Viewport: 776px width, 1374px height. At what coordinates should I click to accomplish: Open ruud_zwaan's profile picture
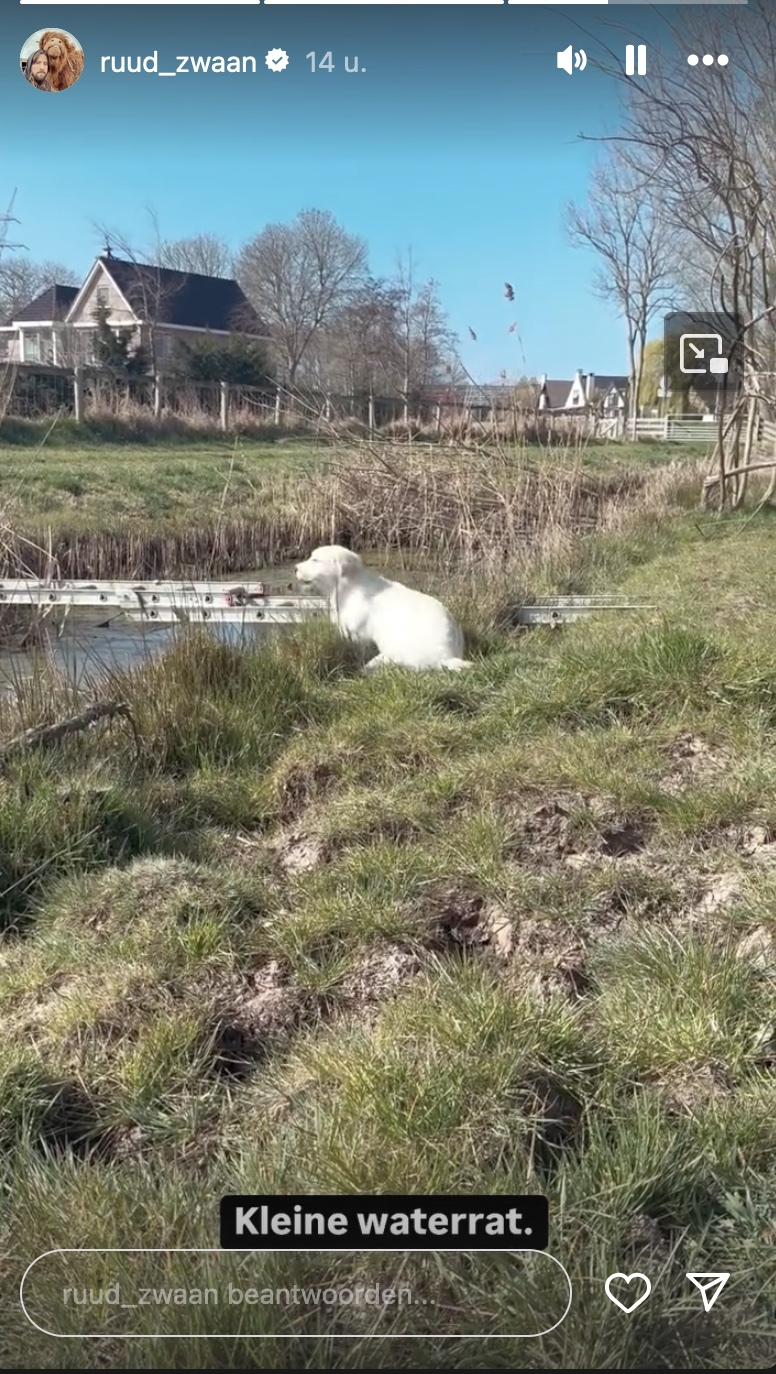point(52,60)
